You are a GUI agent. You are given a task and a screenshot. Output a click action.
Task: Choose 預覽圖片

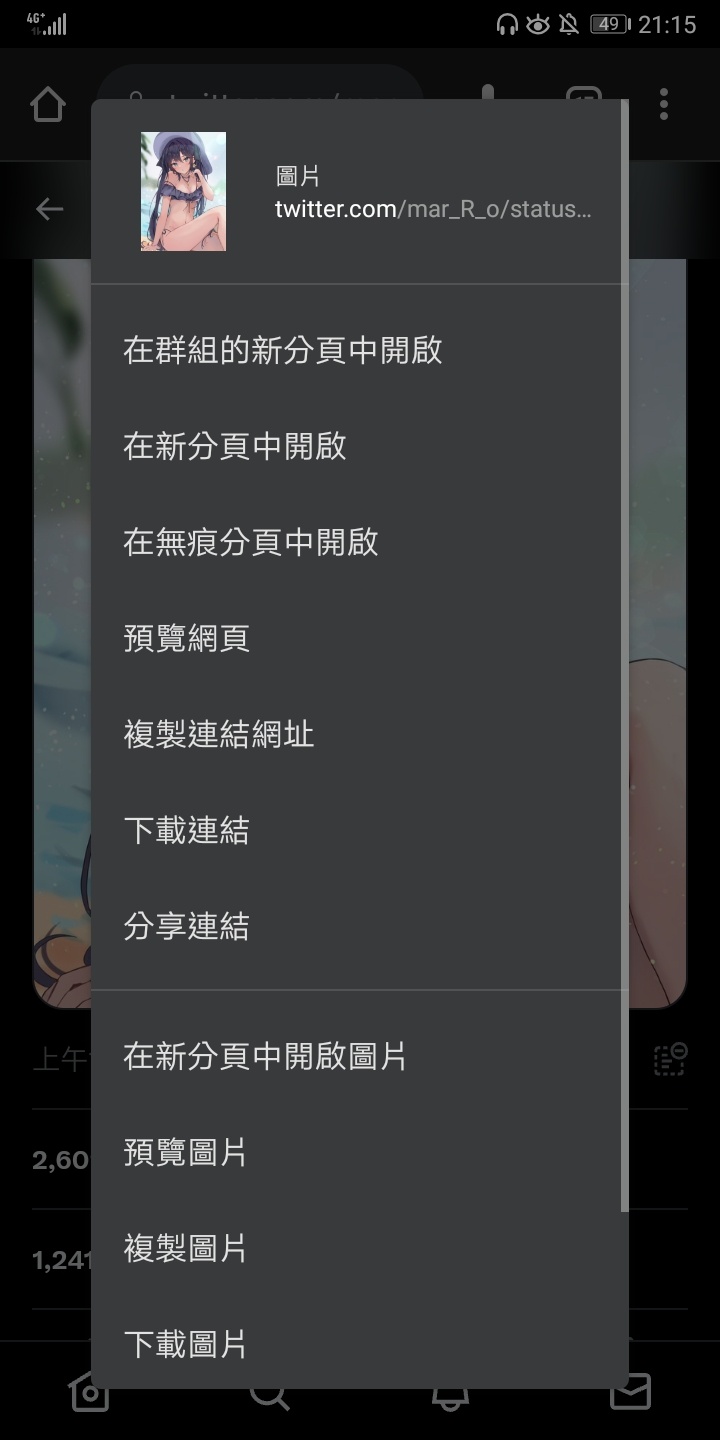click(185, 1153)
